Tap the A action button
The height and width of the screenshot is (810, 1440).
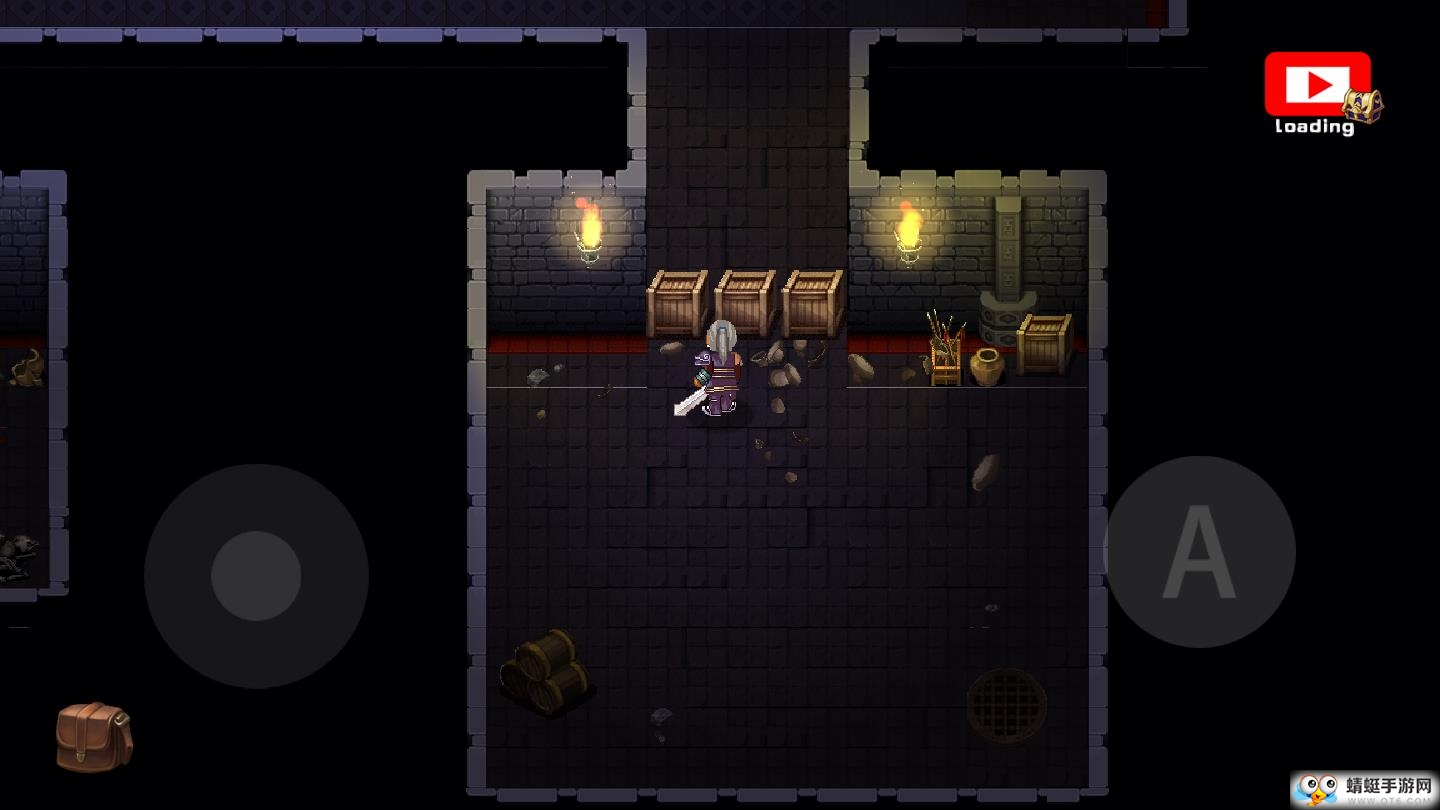tap(1199, 551)
